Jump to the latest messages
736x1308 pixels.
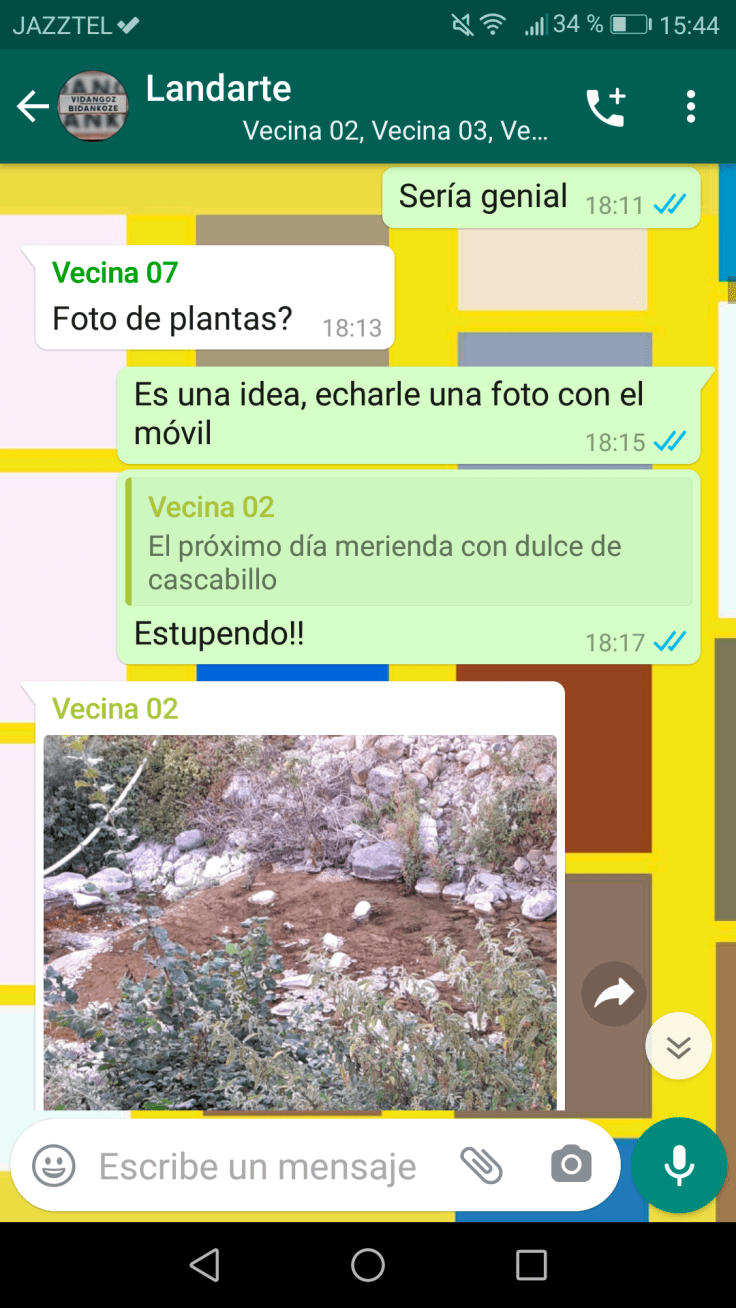(x=679, y=1046)
